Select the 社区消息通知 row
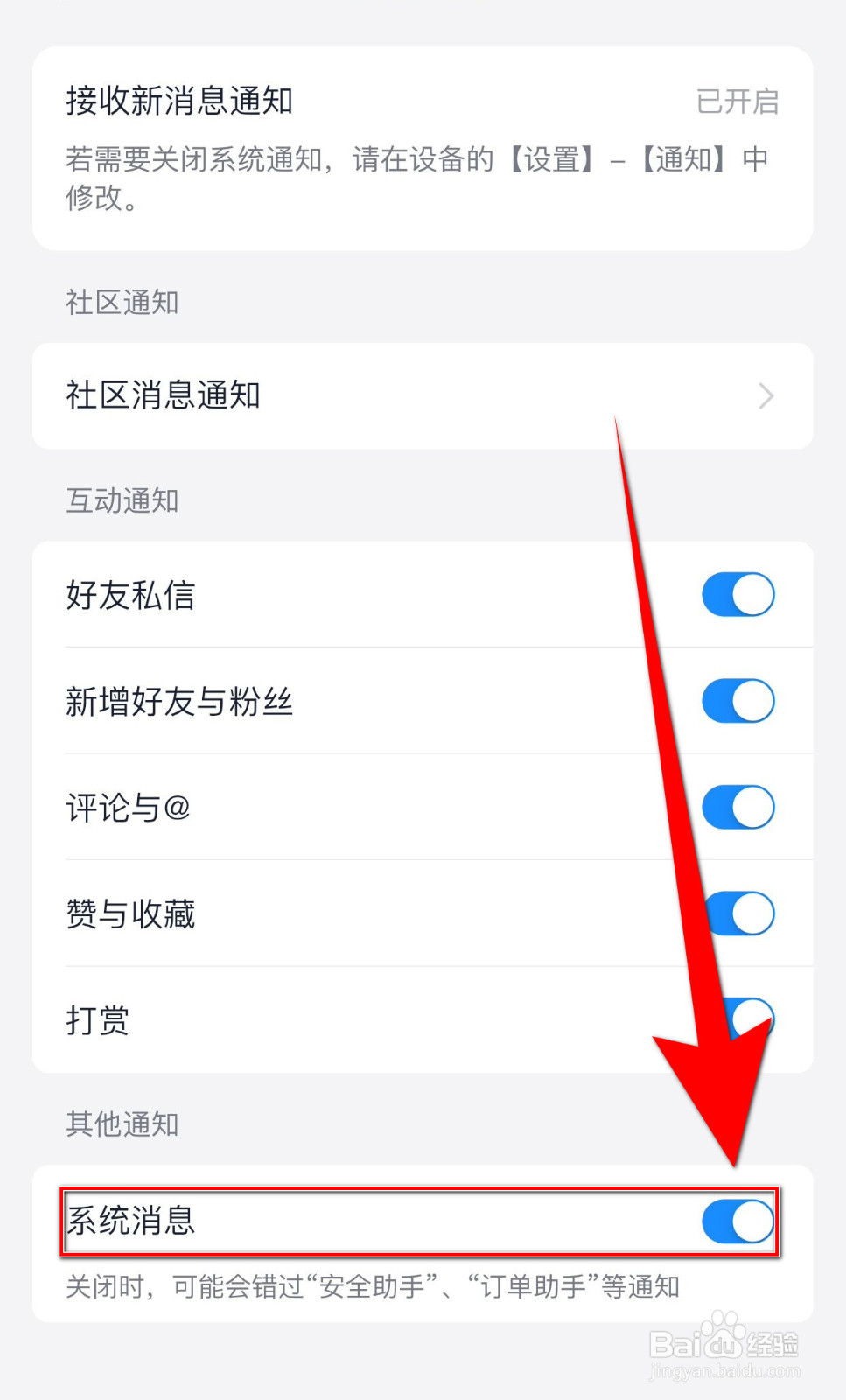846x1400 pixels. coord(350,396)
